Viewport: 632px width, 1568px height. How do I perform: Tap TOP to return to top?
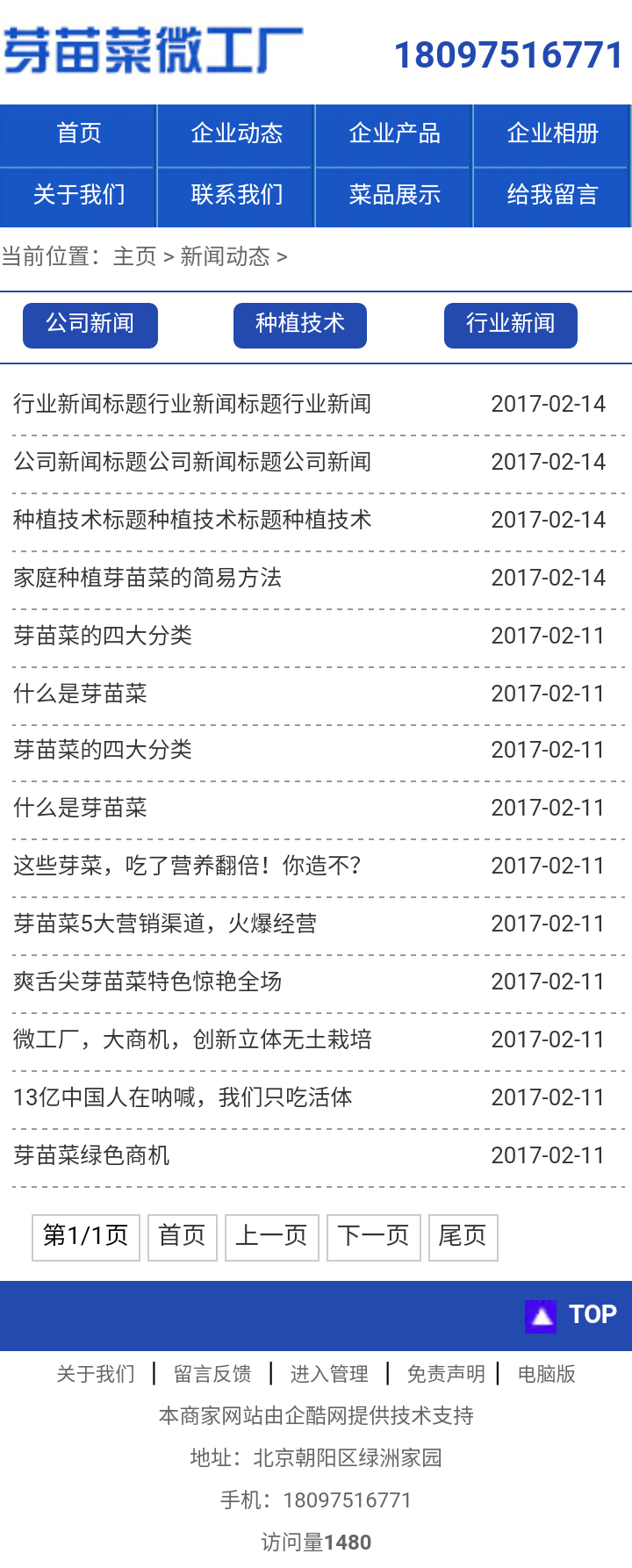(572, 1315)
